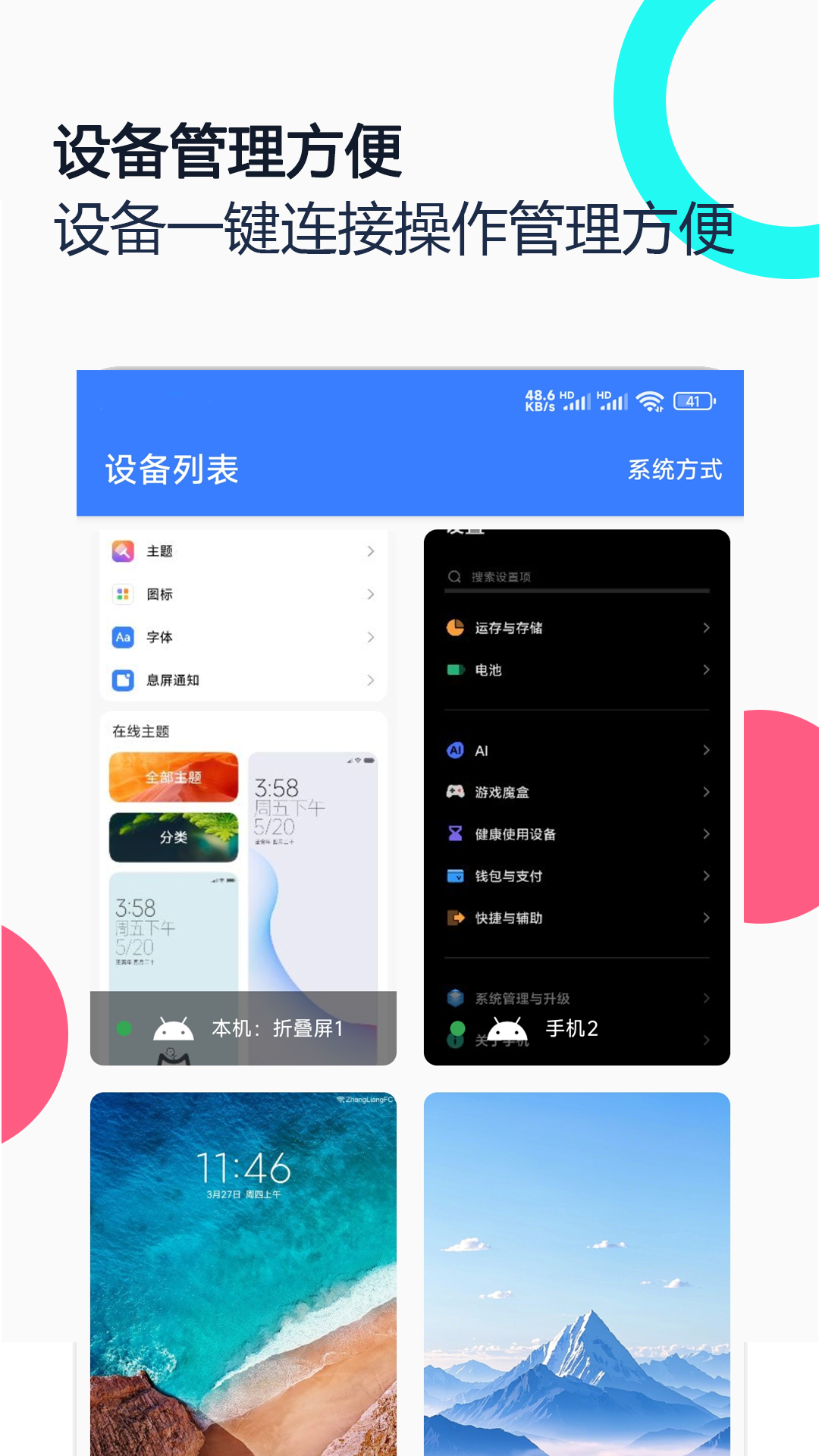
Task: Open the 主题 theme icon
Action: [x=123, y=551]
